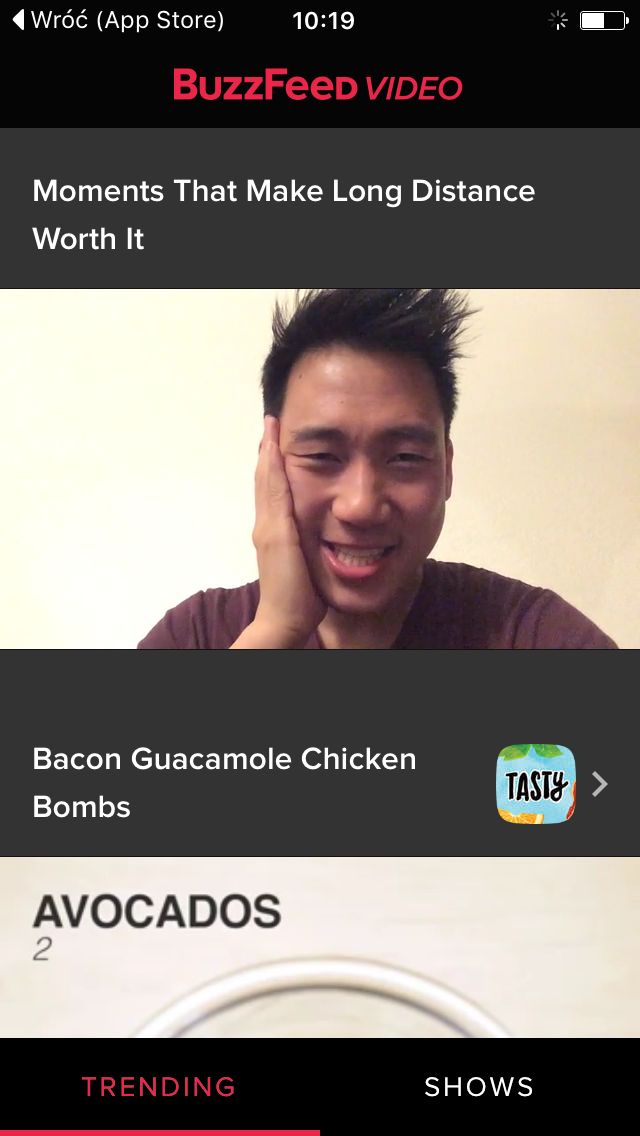Go back to the App Store
The width and height of the screenshot is (640, 1136).
coord(118,20)
